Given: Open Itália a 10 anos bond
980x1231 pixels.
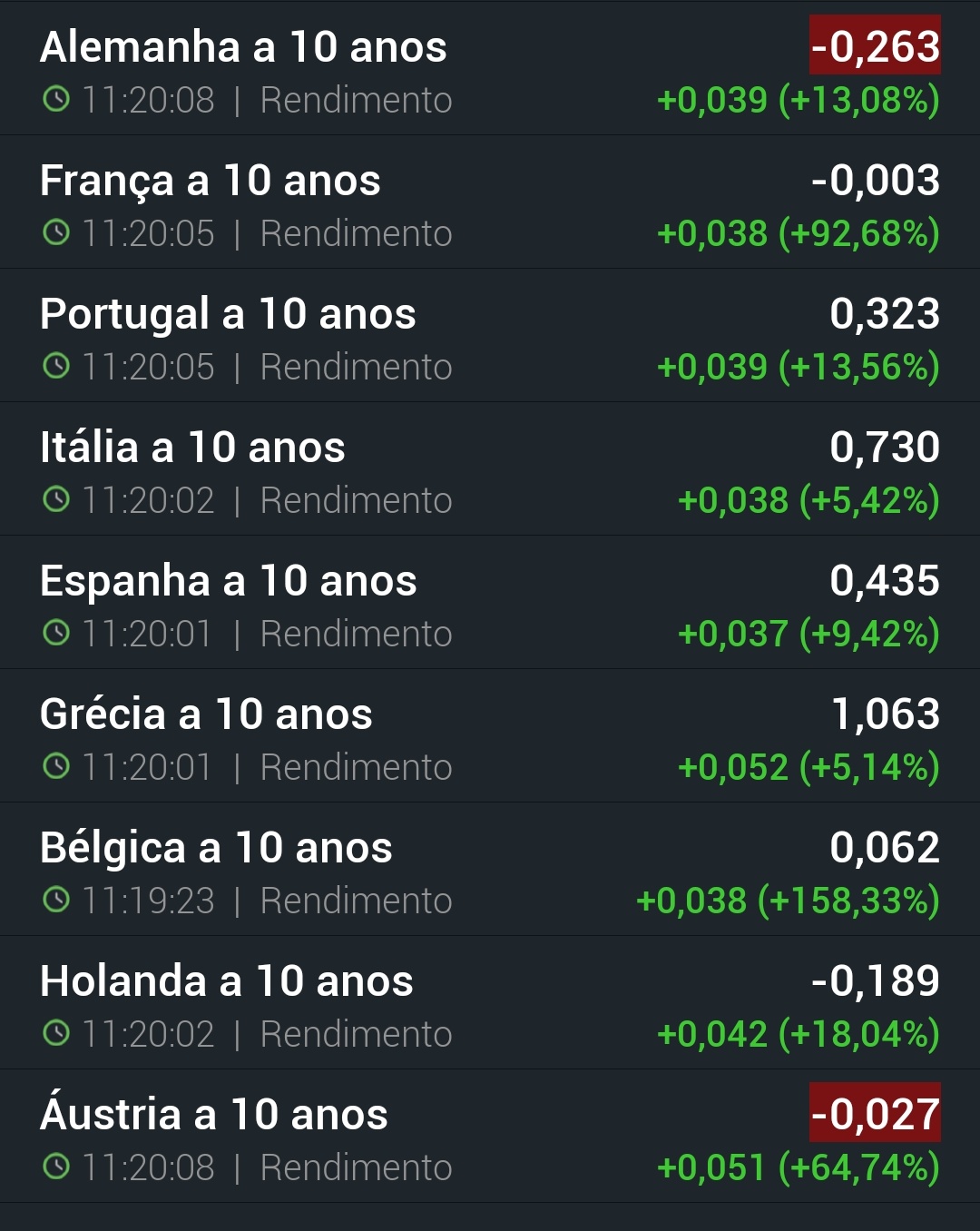Looking at the screenshot, I should point(192,448).
